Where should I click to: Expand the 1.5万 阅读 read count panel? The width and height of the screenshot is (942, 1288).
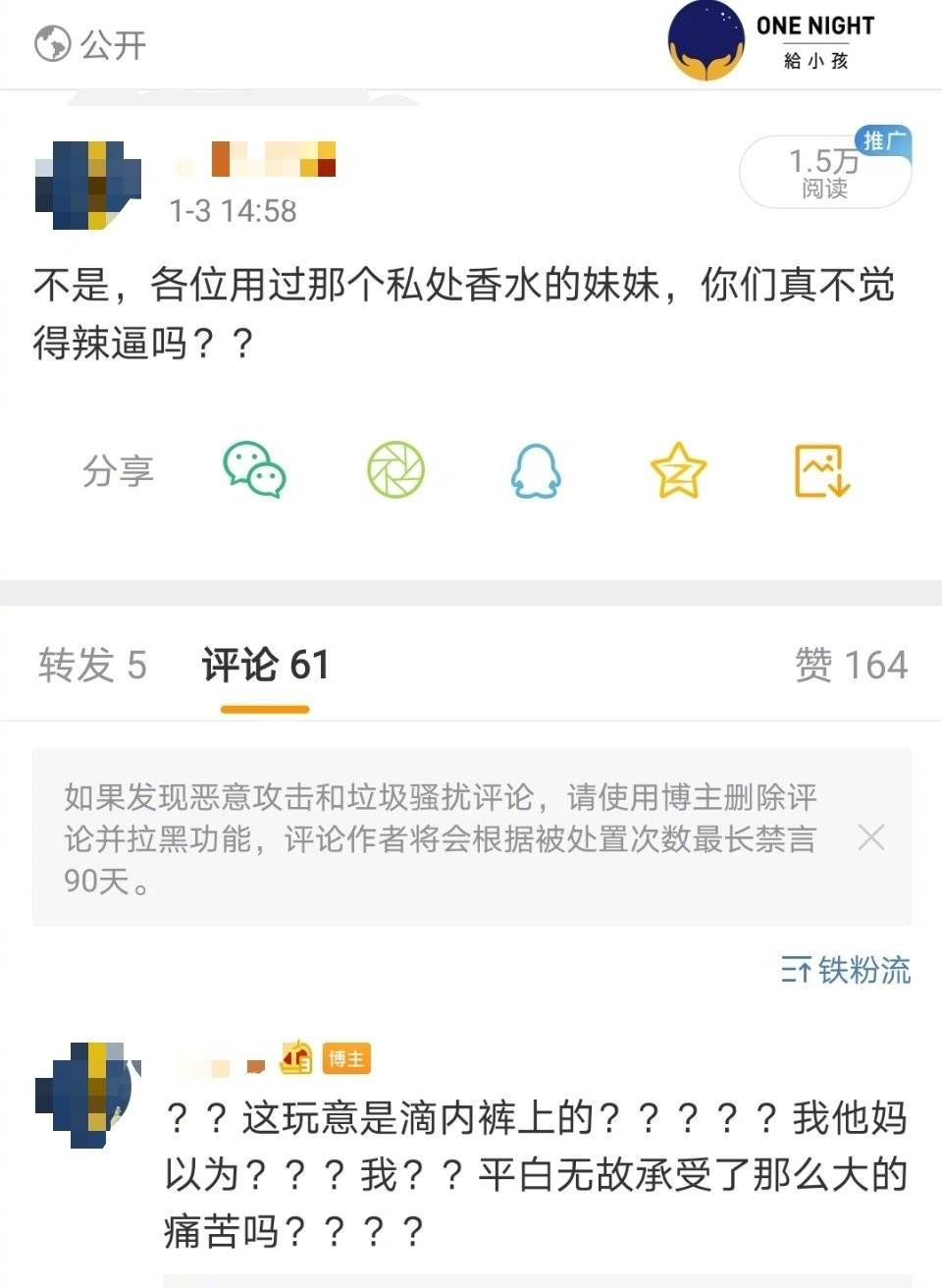(x=825, y=172)
